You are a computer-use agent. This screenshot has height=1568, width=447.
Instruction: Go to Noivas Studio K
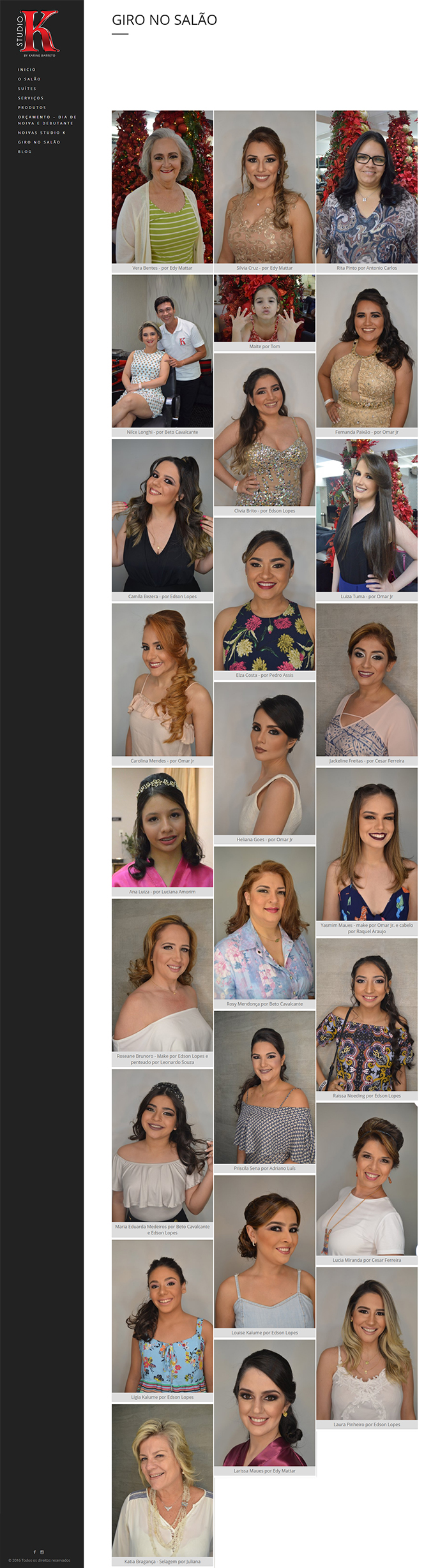pos(42,133)
